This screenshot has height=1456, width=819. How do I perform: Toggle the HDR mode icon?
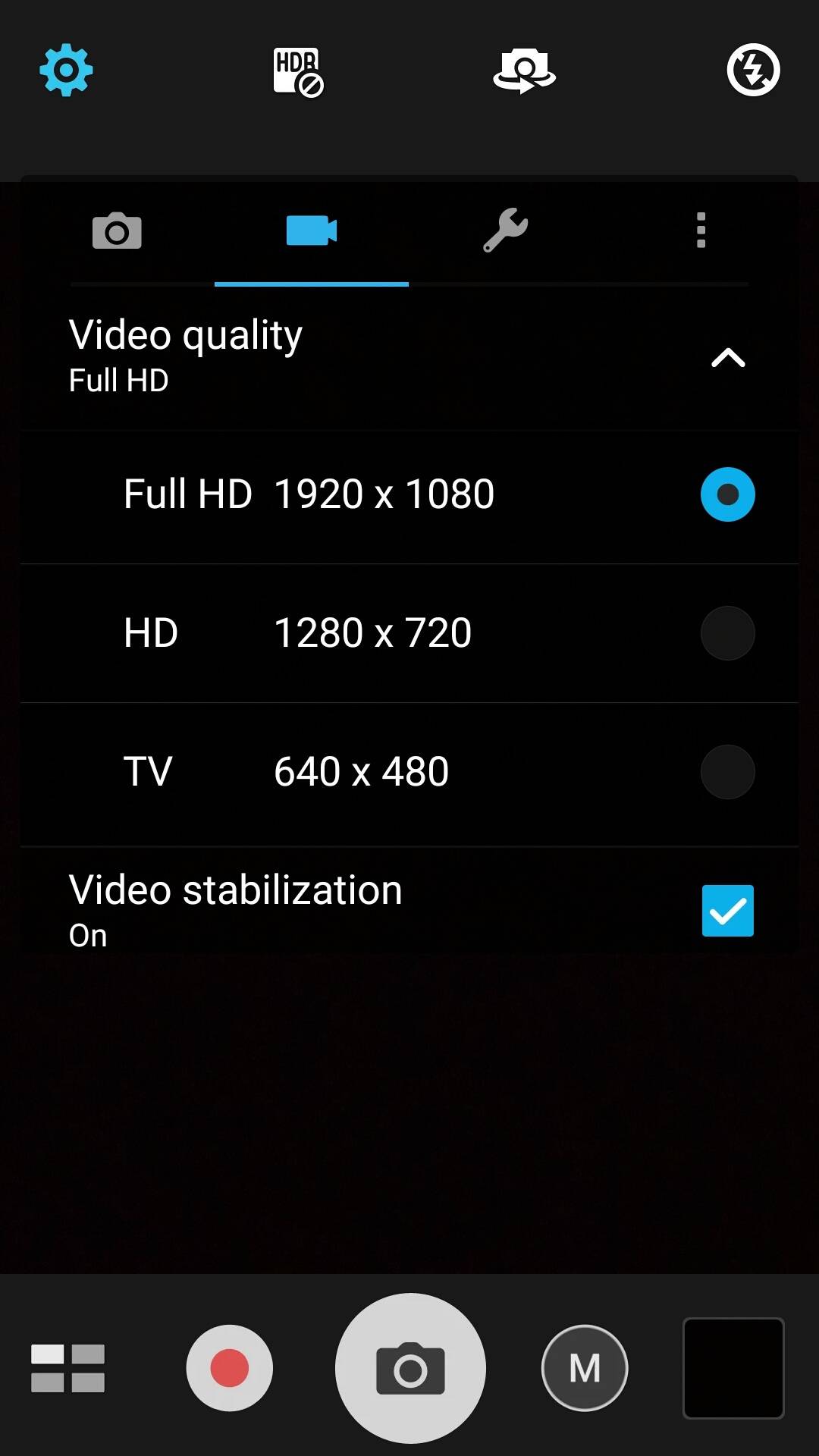[298, 72]
